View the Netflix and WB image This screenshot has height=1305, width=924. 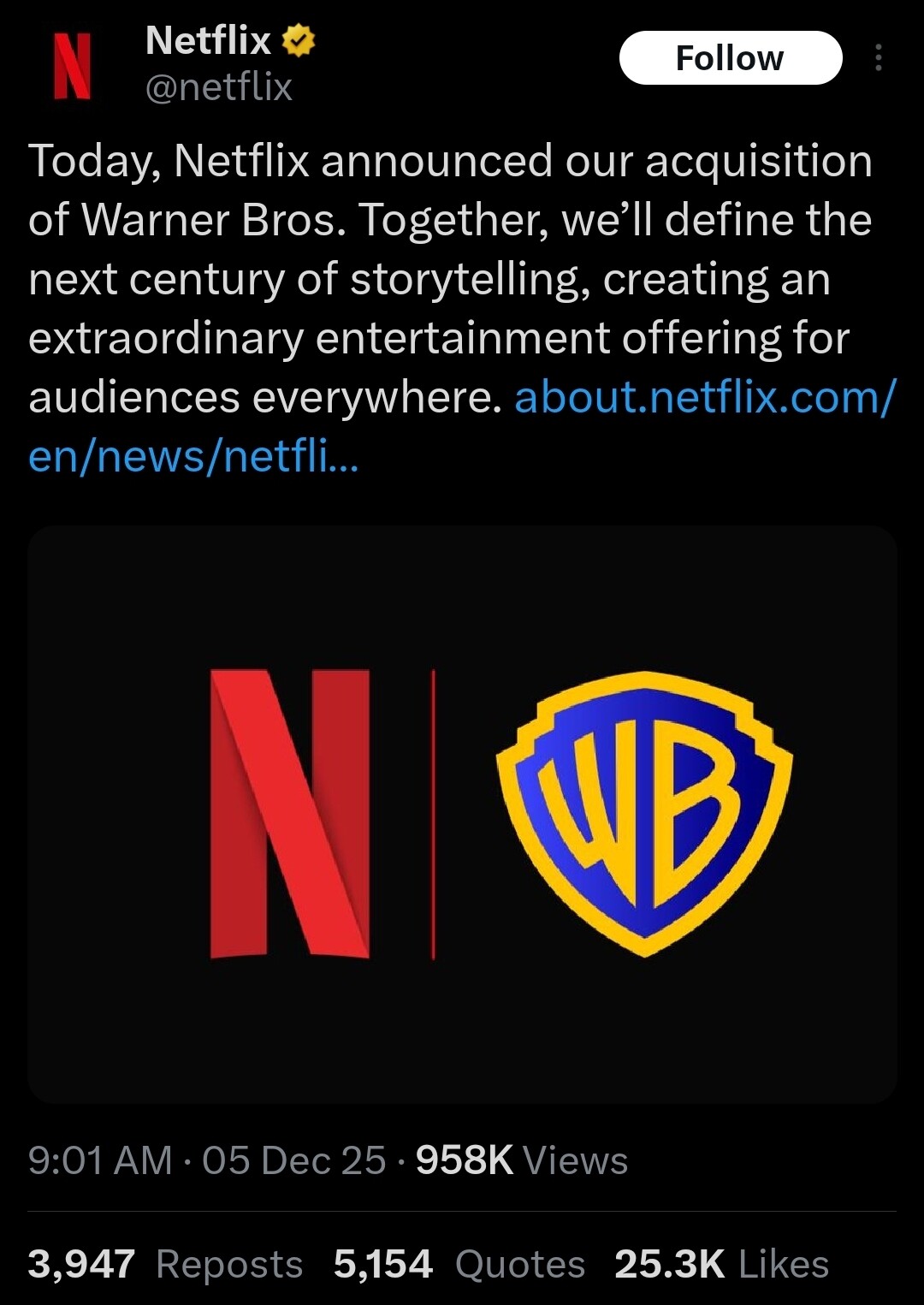pyautogui.click(x=462, y=813)
